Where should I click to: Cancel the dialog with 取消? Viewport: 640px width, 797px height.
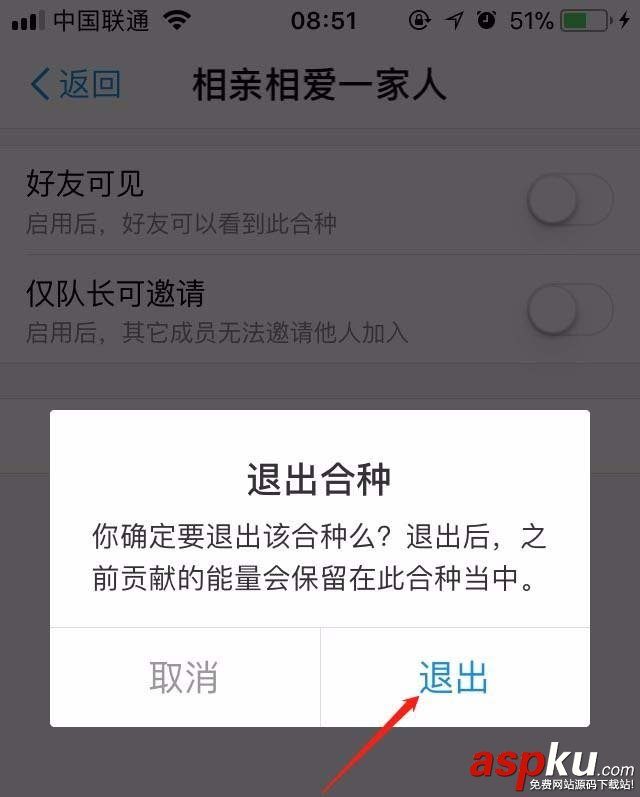coord(184,677)
